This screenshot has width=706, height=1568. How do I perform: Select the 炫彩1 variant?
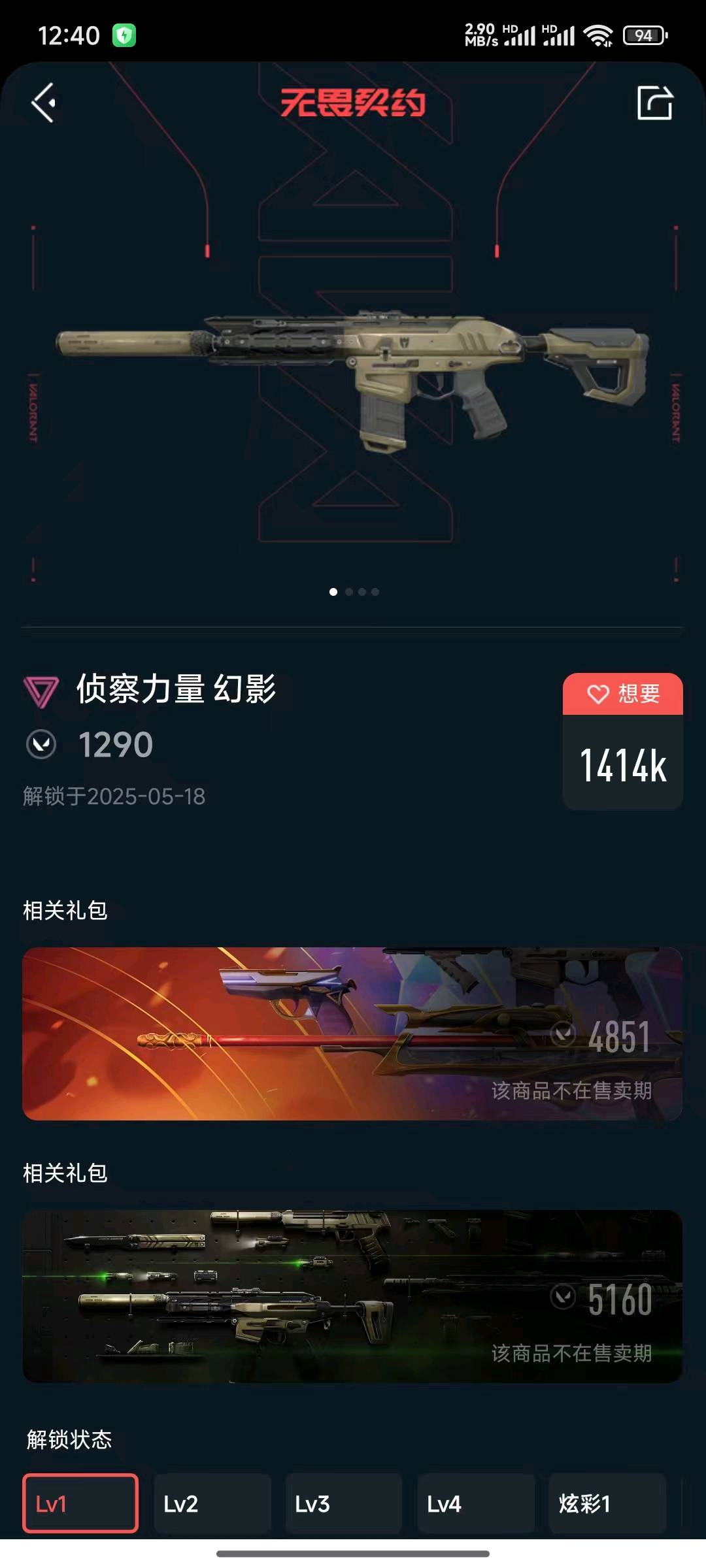pos(607,1503)
